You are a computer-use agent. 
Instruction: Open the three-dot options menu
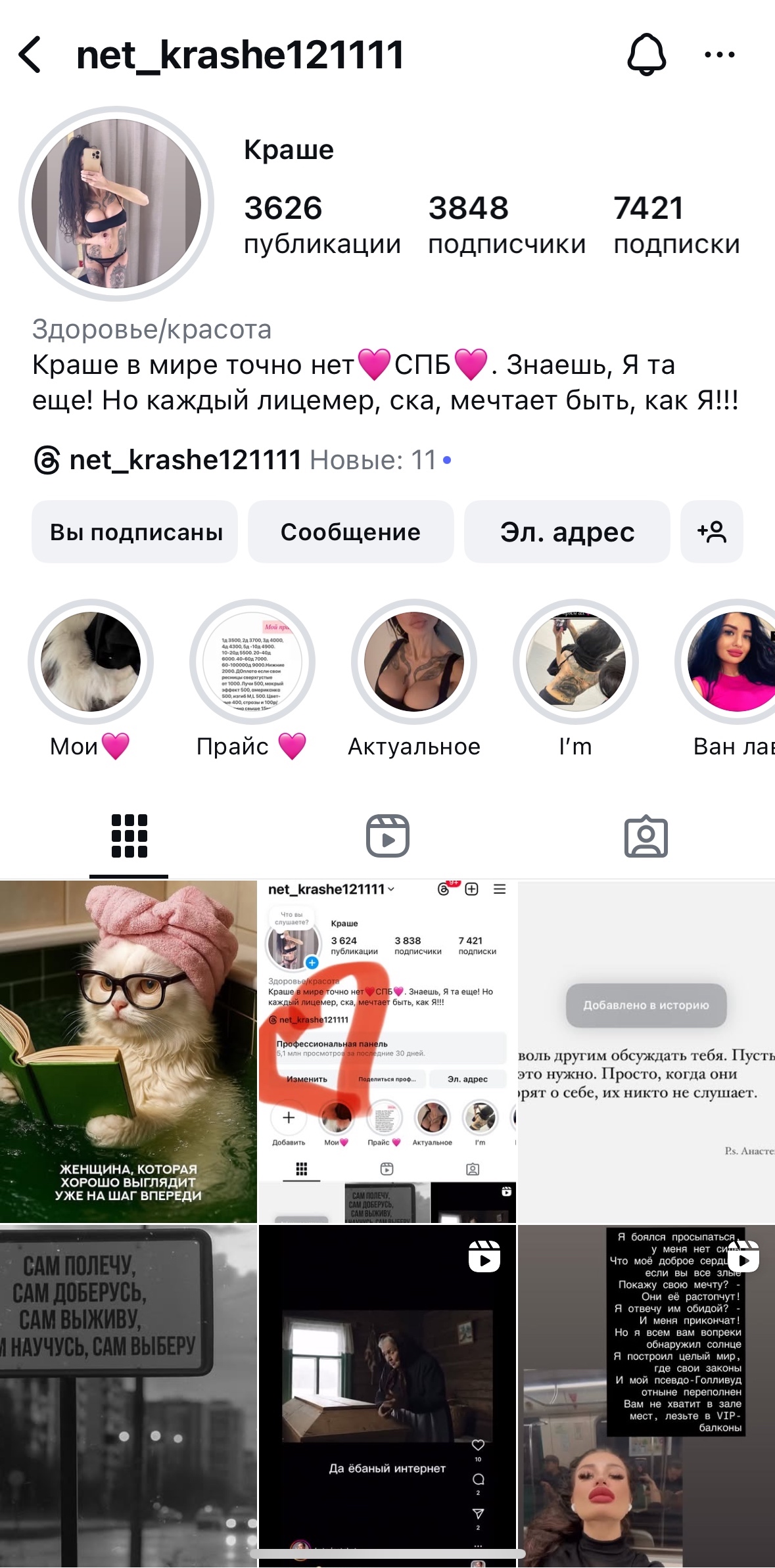[719, 55]
